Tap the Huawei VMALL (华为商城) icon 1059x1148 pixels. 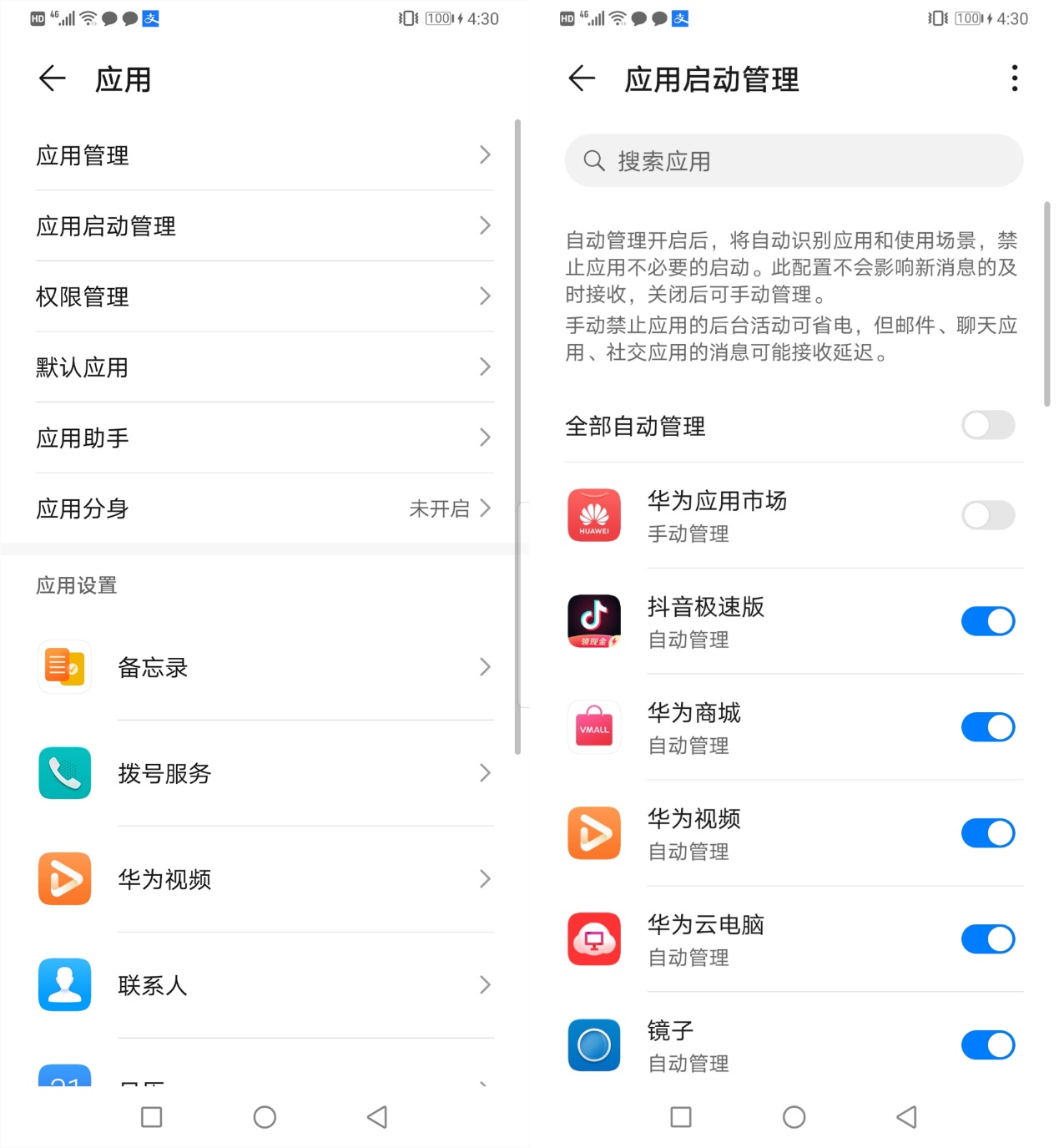point(593,726)
